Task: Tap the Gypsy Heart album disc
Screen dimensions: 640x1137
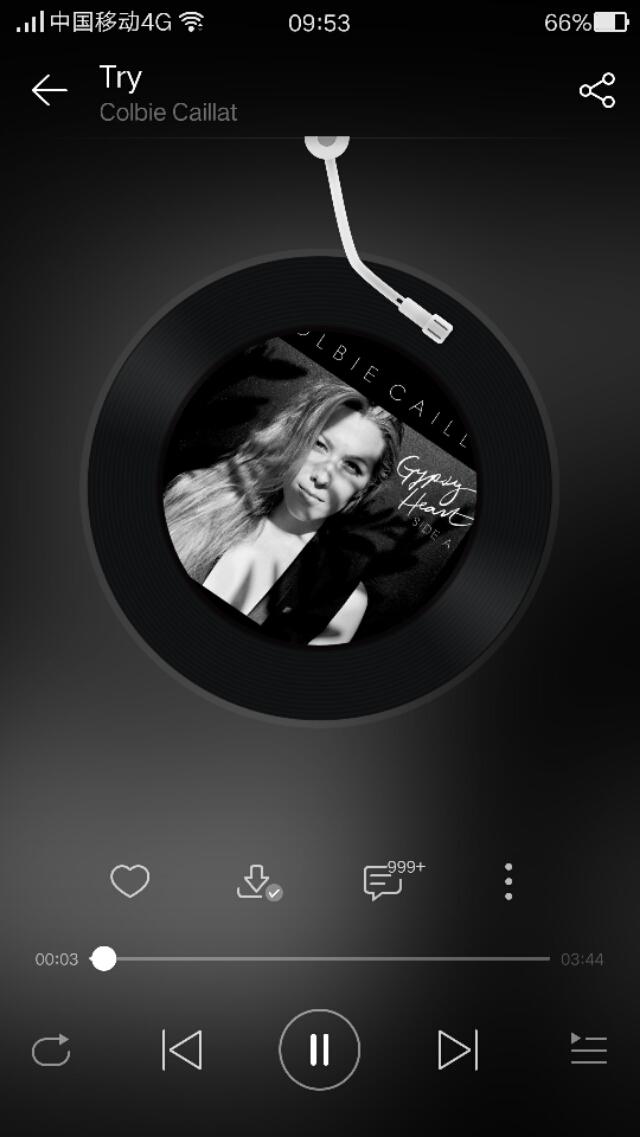Action: (x=320, y=489)
